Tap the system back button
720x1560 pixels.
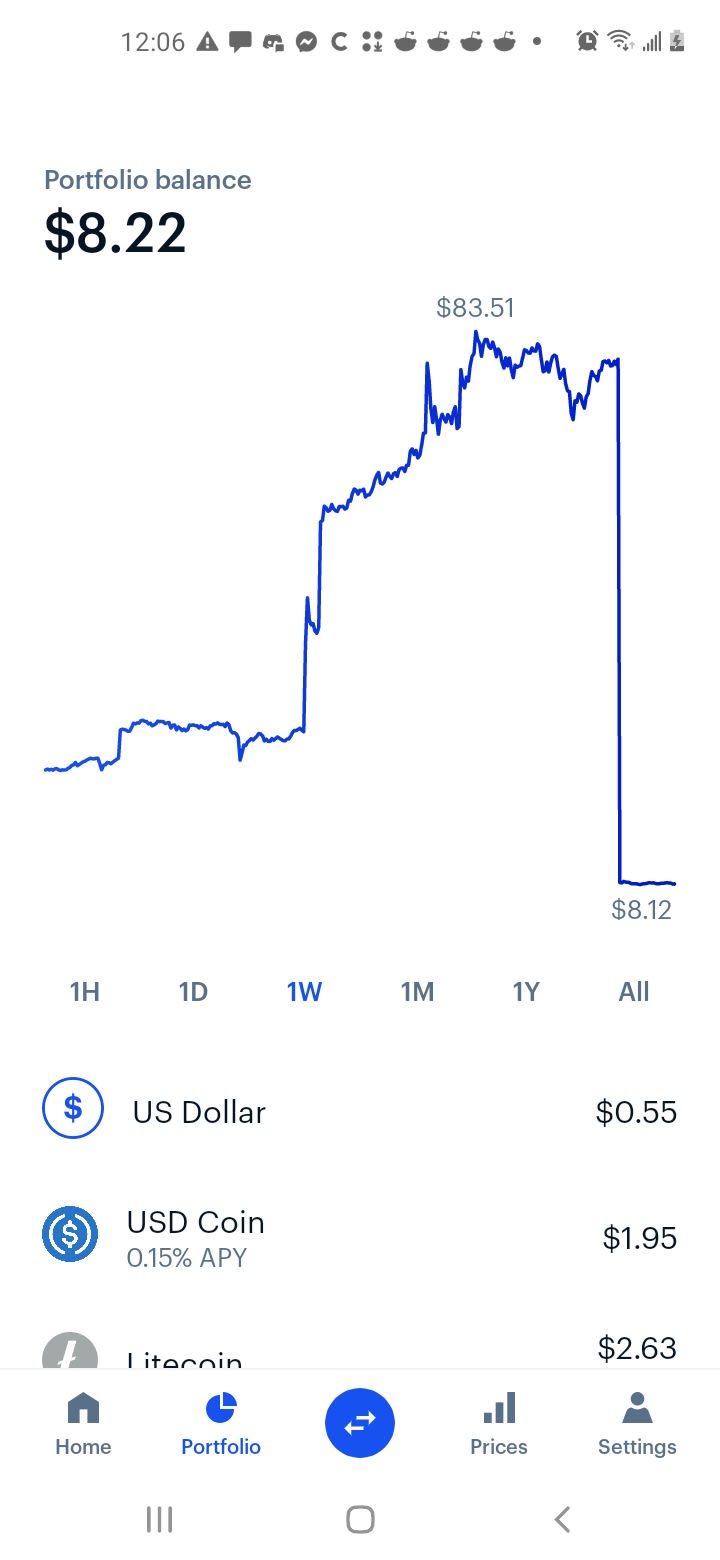pyautogui.click(x=562, y=1520)
